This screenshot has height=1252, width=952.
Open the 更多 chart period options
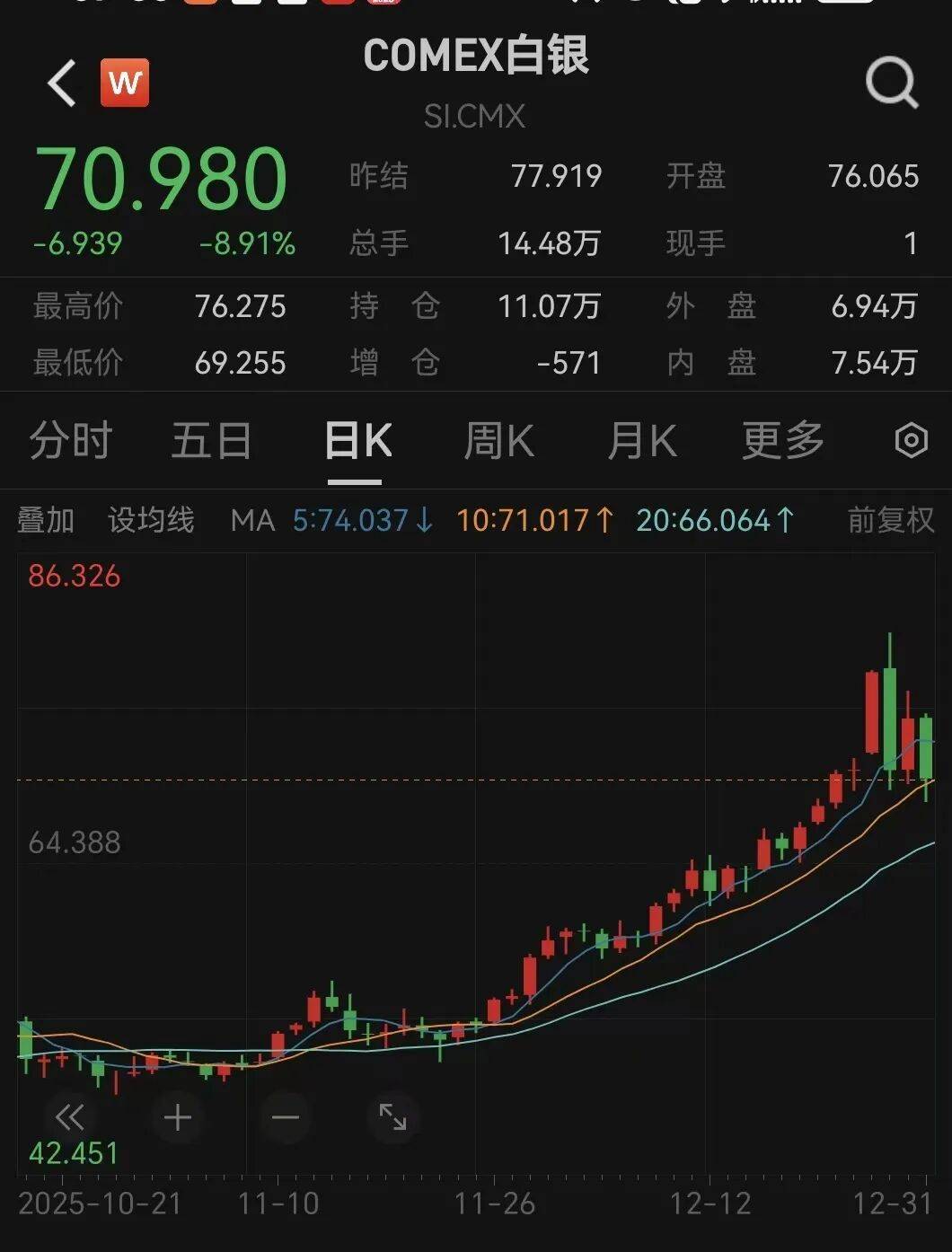click(782, 441)
